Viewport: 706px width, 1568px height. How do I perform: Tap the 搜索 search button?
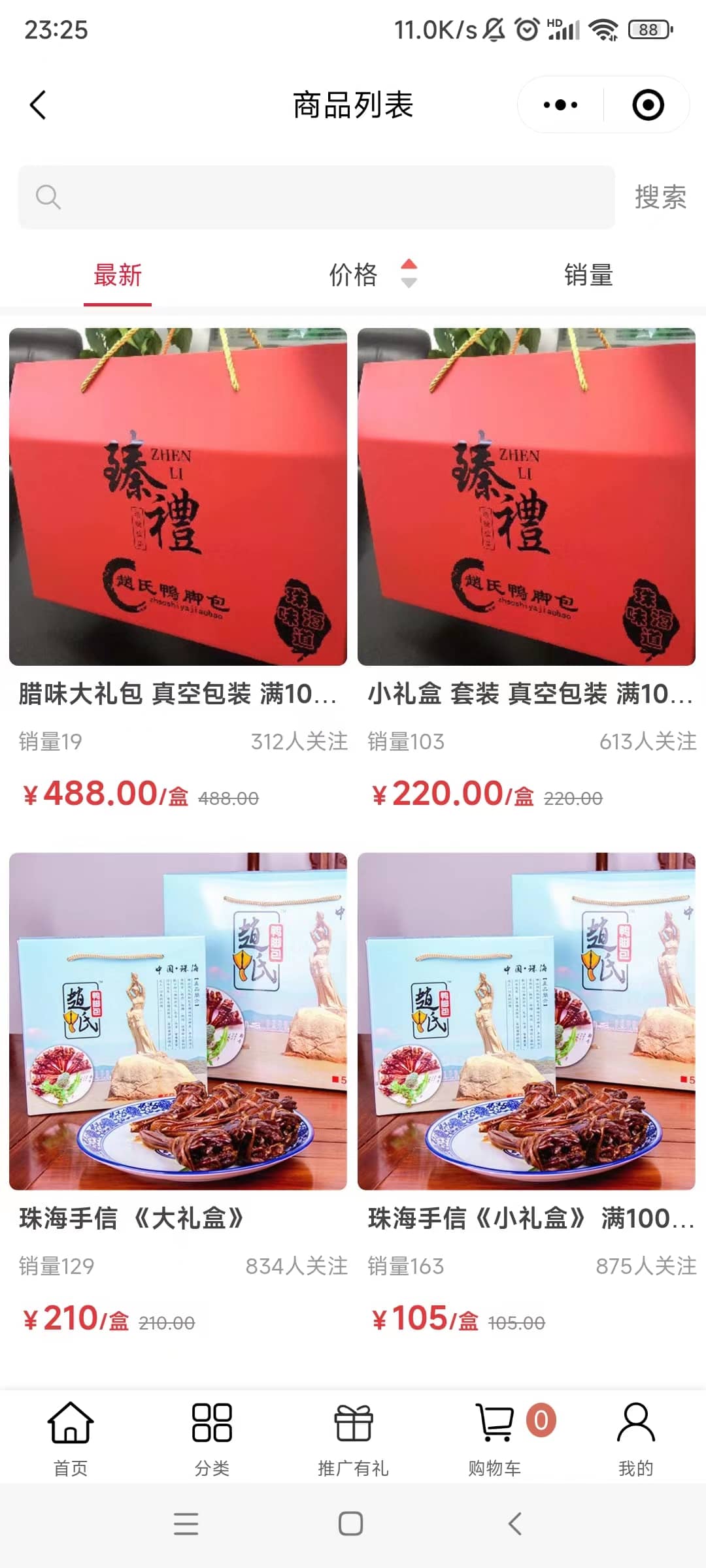[x=660, y=197]
